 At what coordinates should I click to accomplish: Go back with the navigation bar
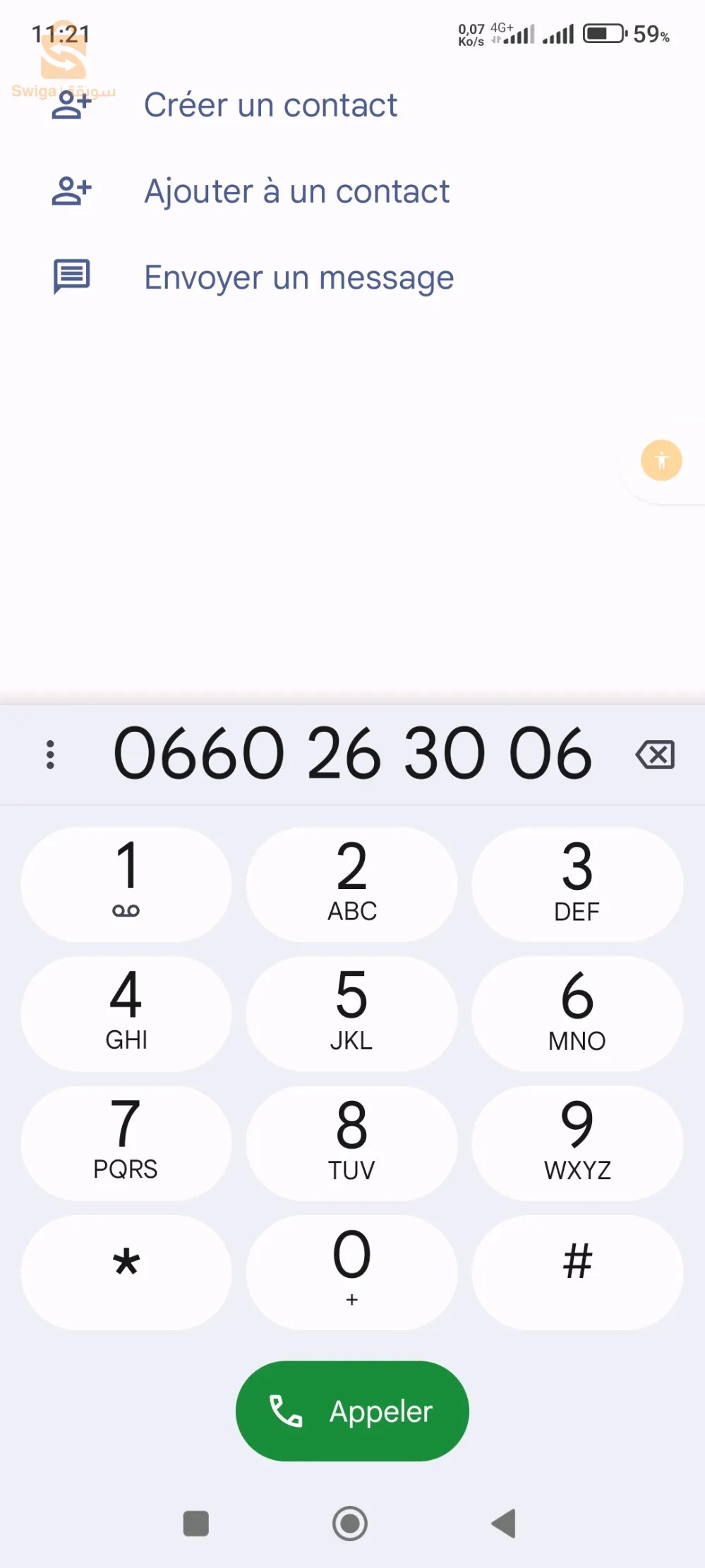[x=504, y=1524]
